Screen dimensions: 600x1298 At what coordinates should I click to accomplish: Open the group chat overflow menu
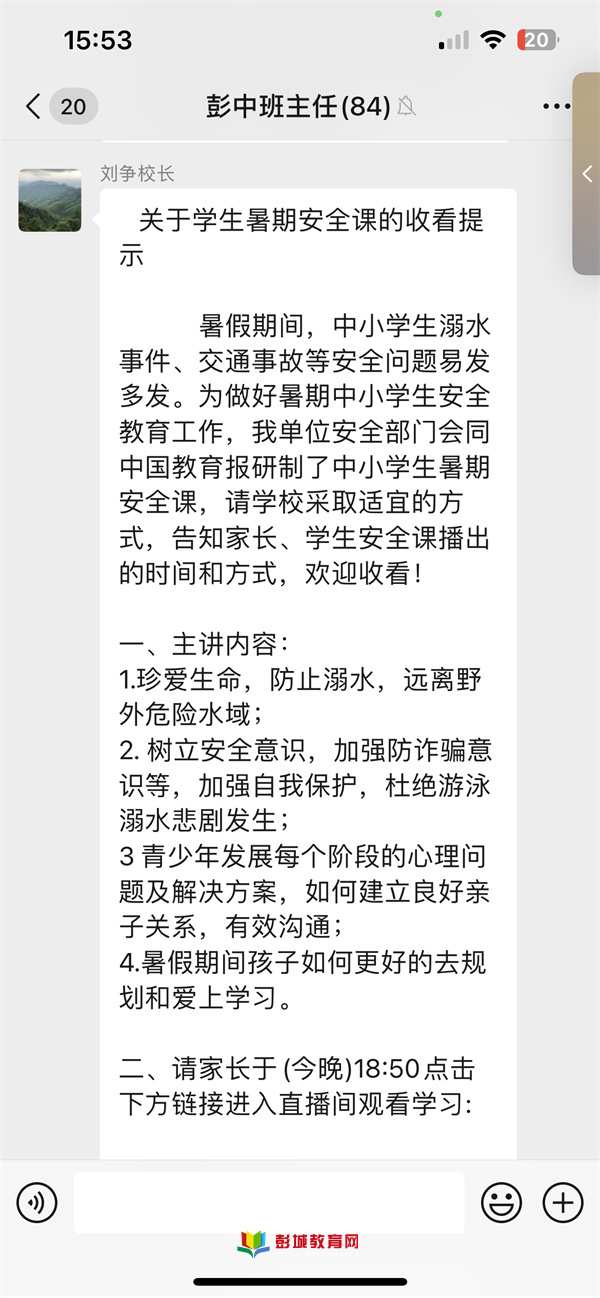[556, 106]
